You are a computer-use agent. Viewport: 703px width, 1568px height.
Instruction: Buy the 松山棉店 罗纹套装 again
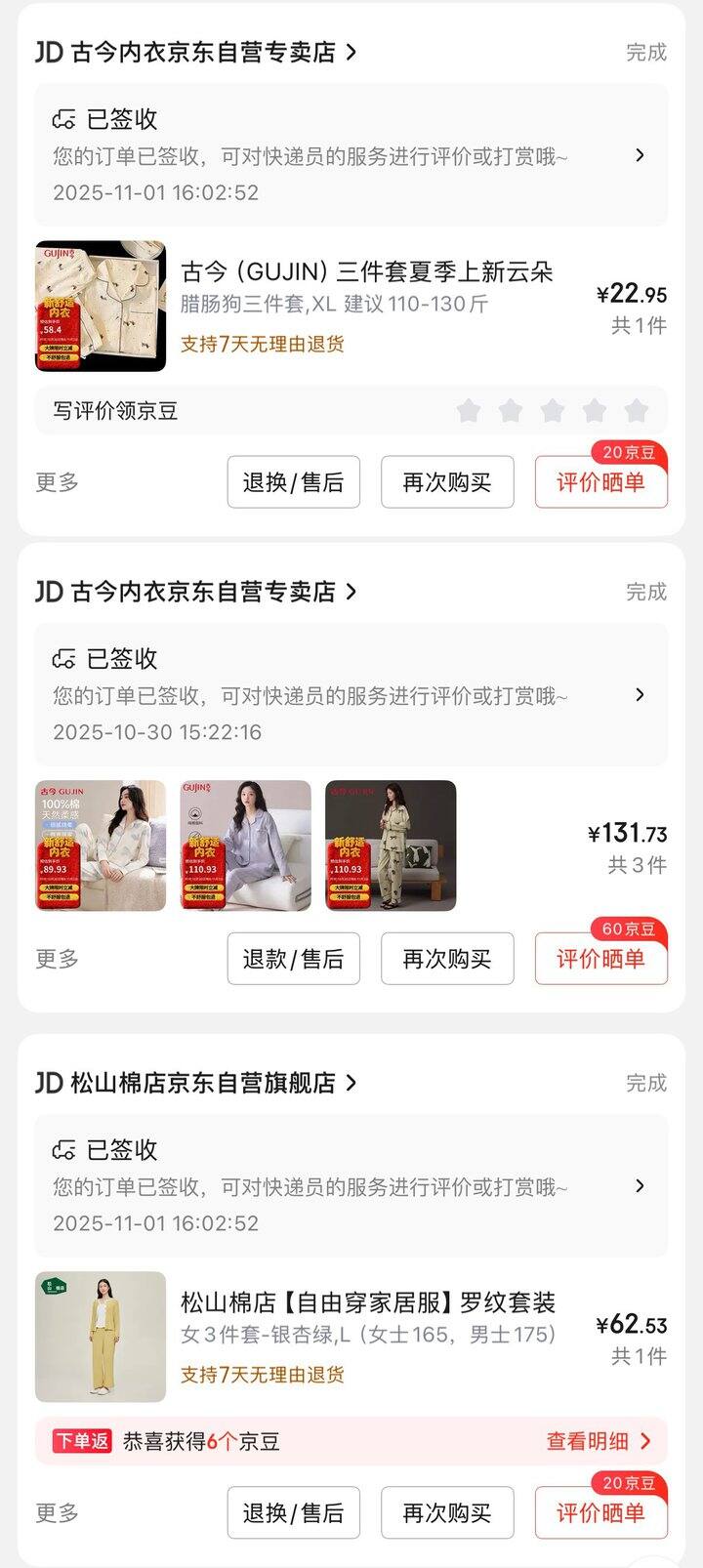446,1512
